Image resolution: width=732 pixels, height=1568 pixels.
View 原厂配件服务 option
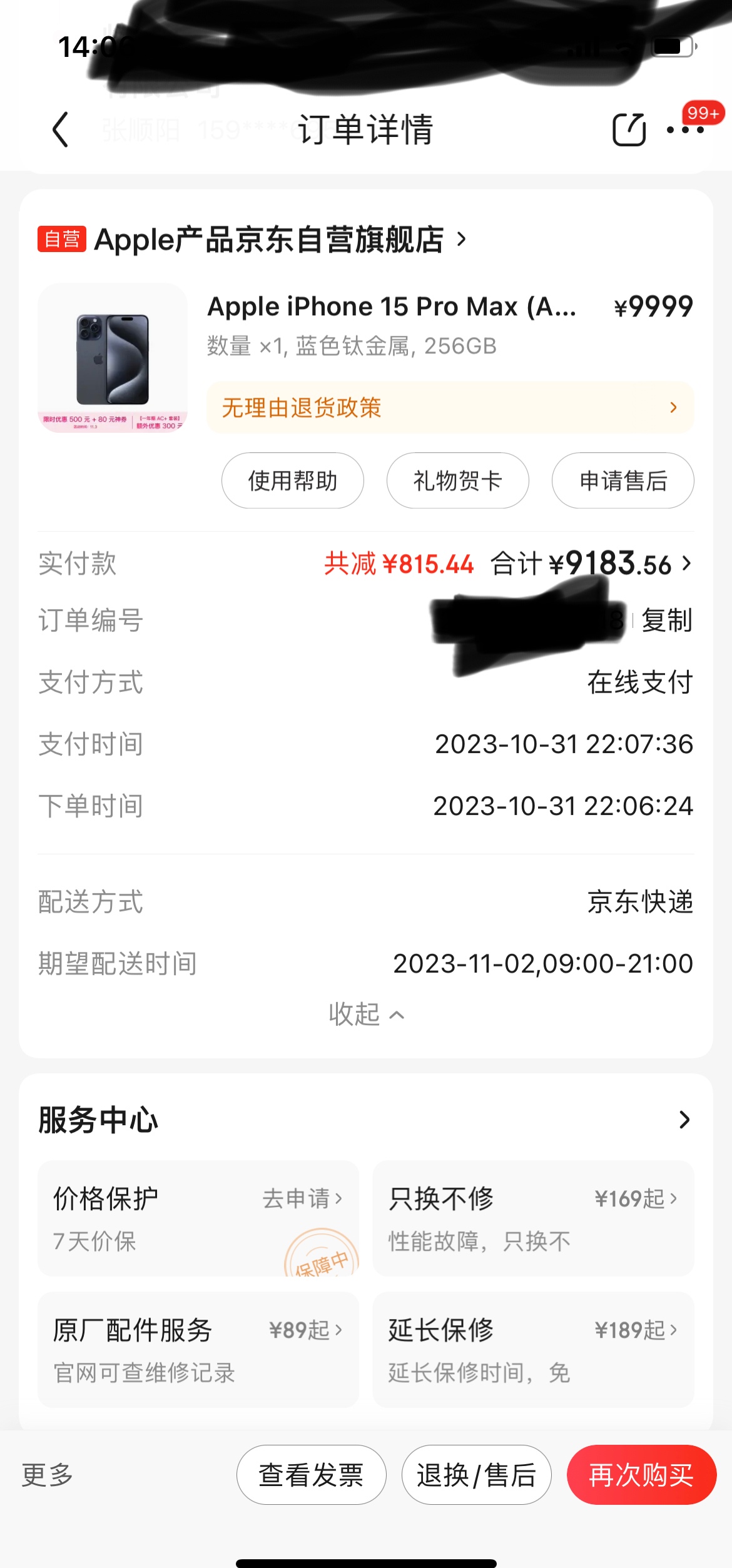coord(198,1349)
